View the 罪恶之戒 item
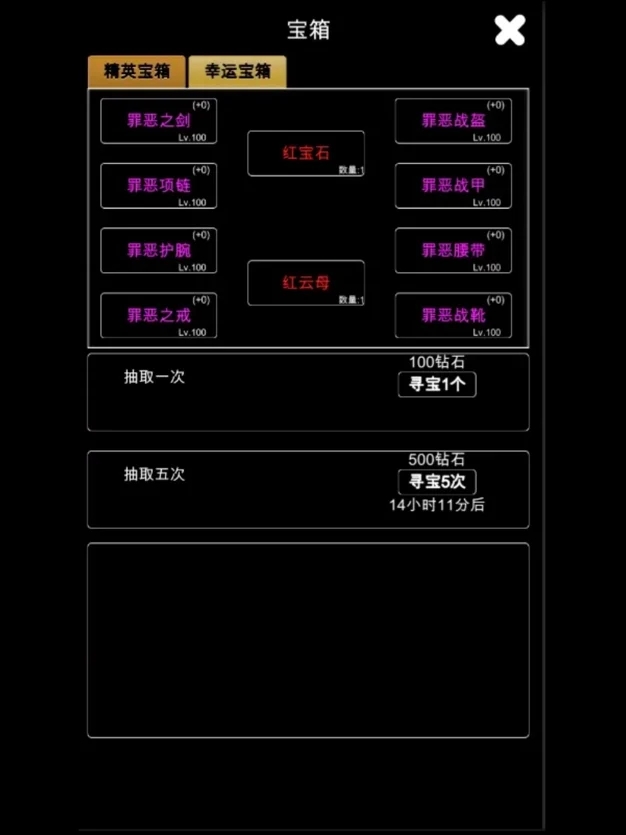 pos(159,316)
